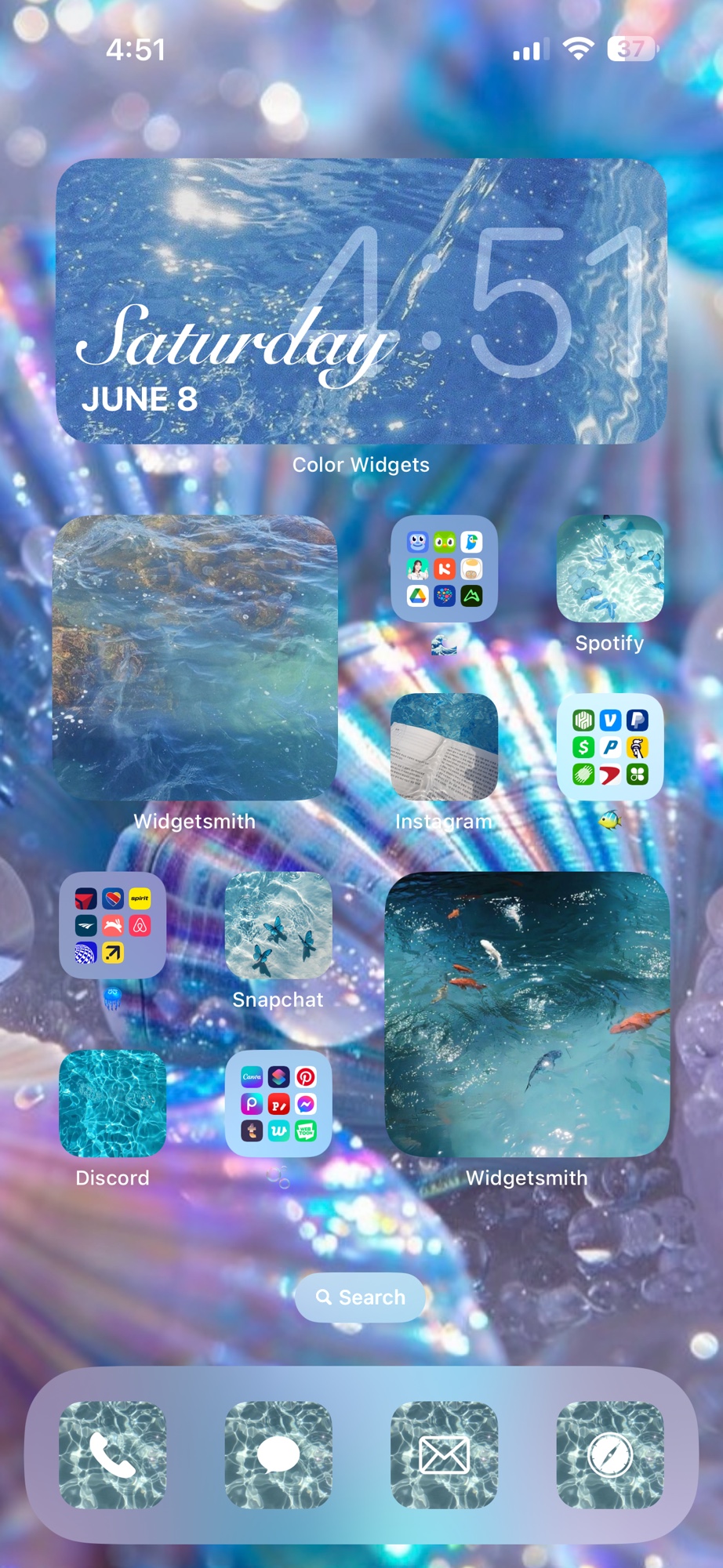Open the Spotify app

click(609, 569)
